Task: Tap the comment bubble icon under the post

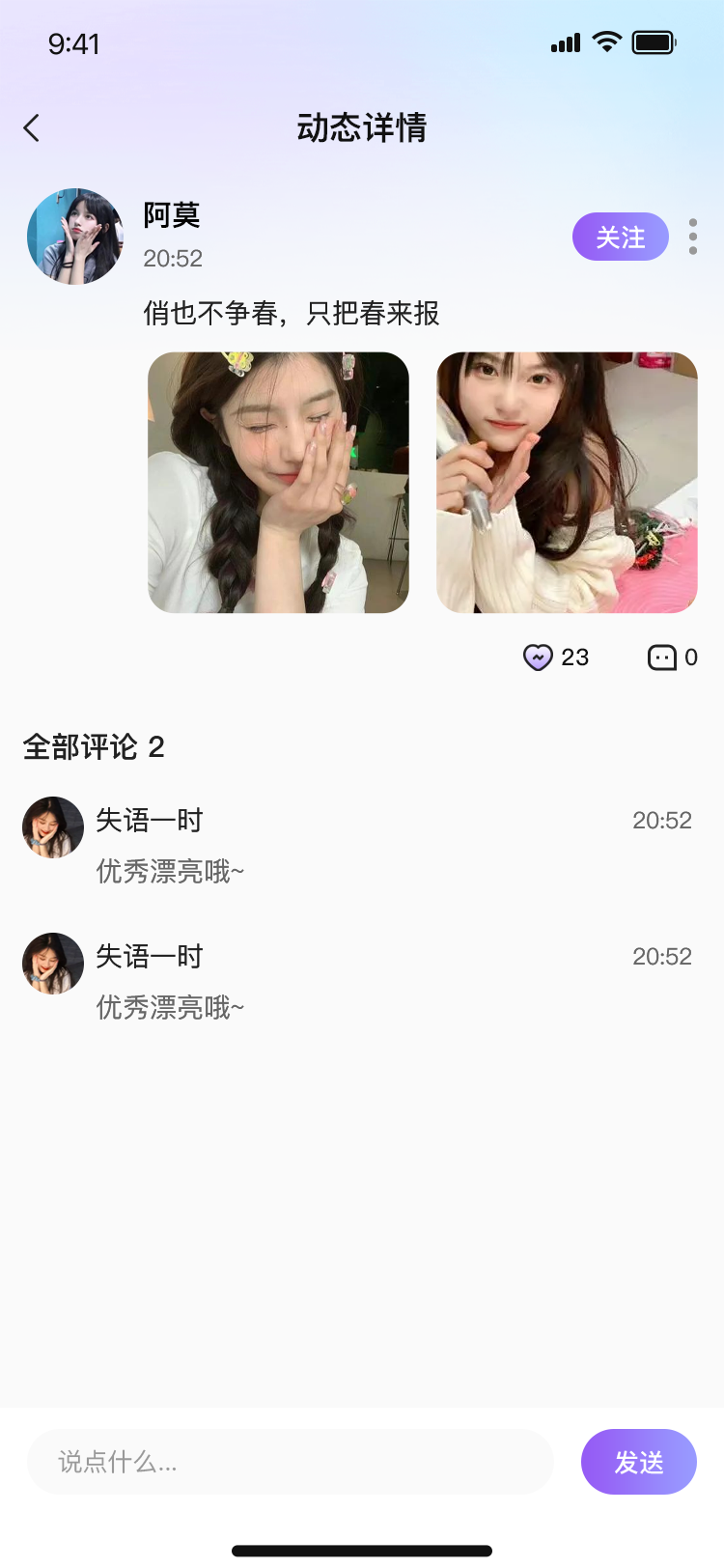Action: click(x=661, y=658)
